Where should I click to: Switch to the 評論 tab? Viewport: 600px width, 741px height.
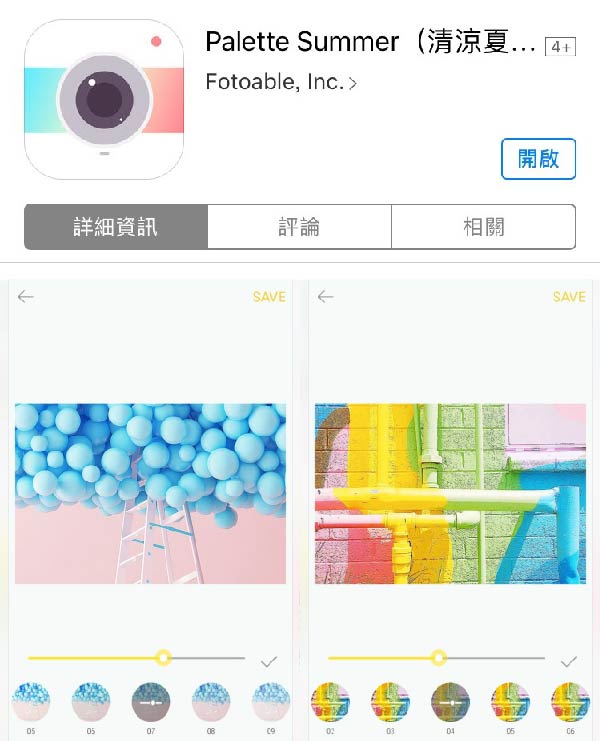click(299, 227)
